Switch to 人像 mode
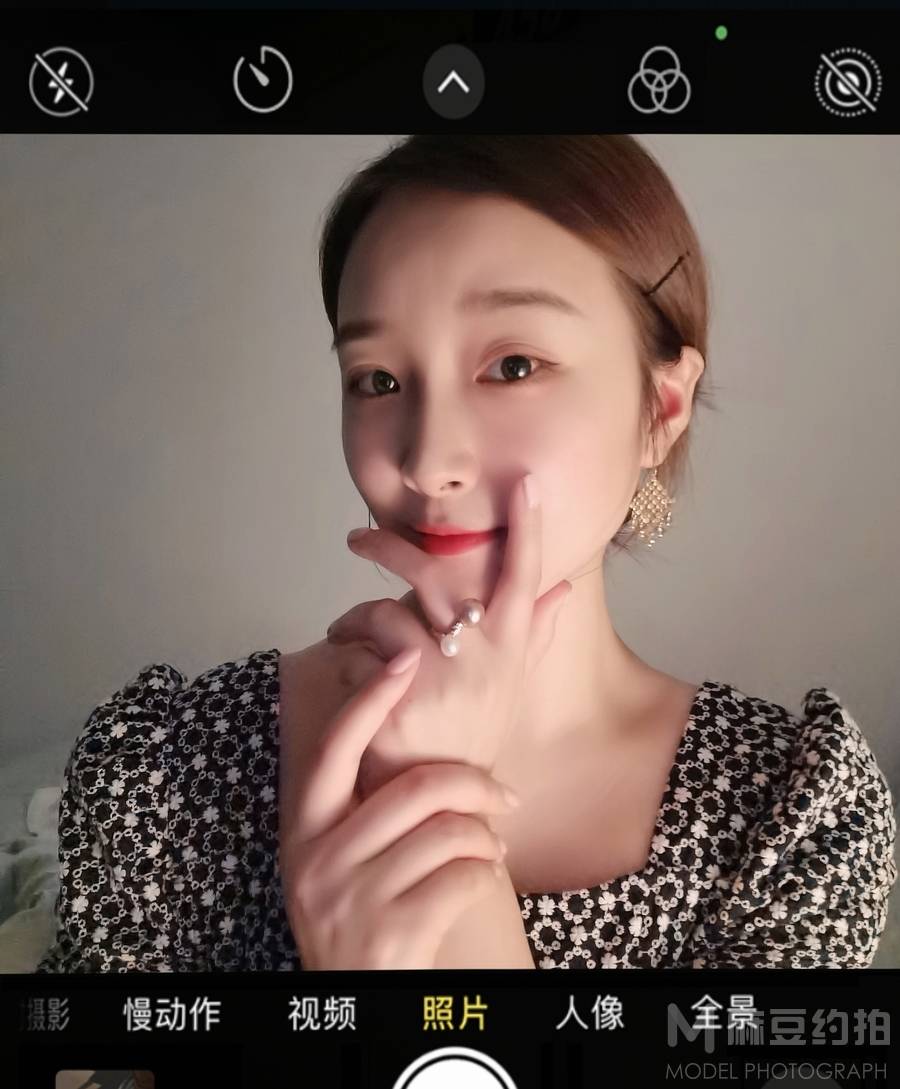The height and width of the screenshot is (1089, 900). pos(590,1014)
